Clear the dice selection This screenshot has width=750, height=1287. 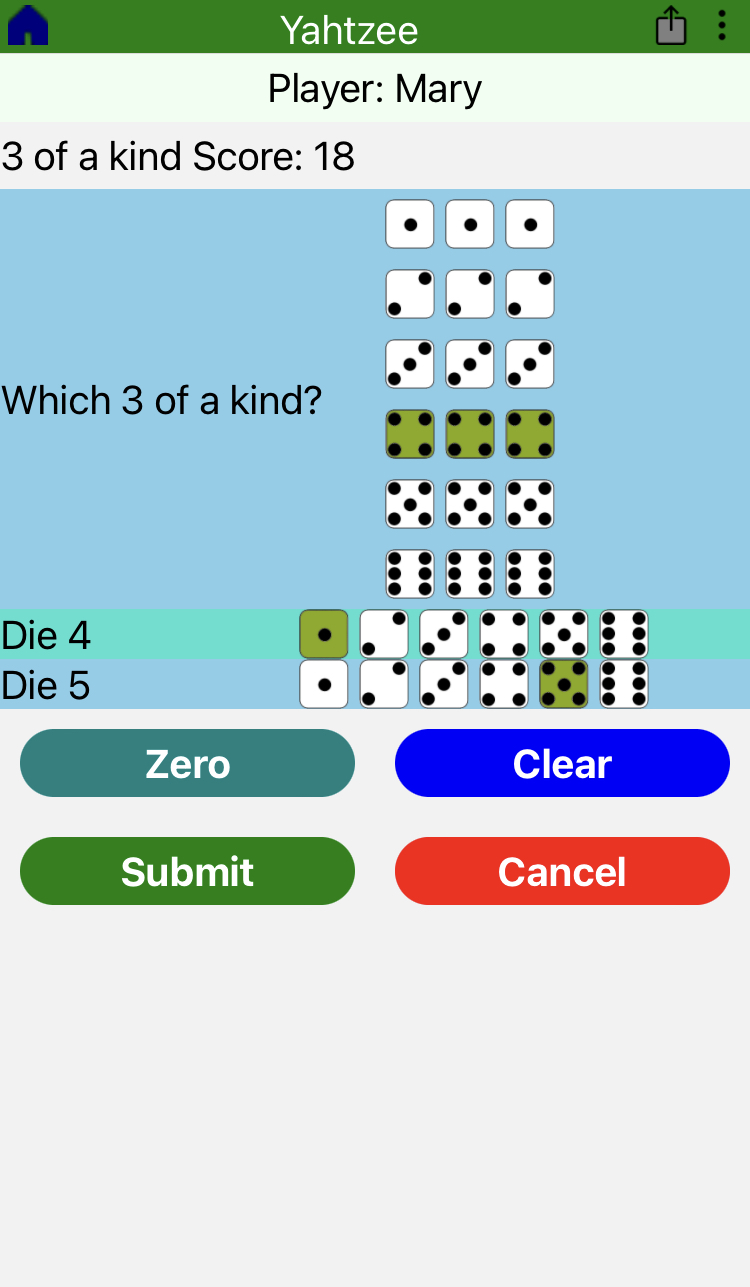(562, 763)
